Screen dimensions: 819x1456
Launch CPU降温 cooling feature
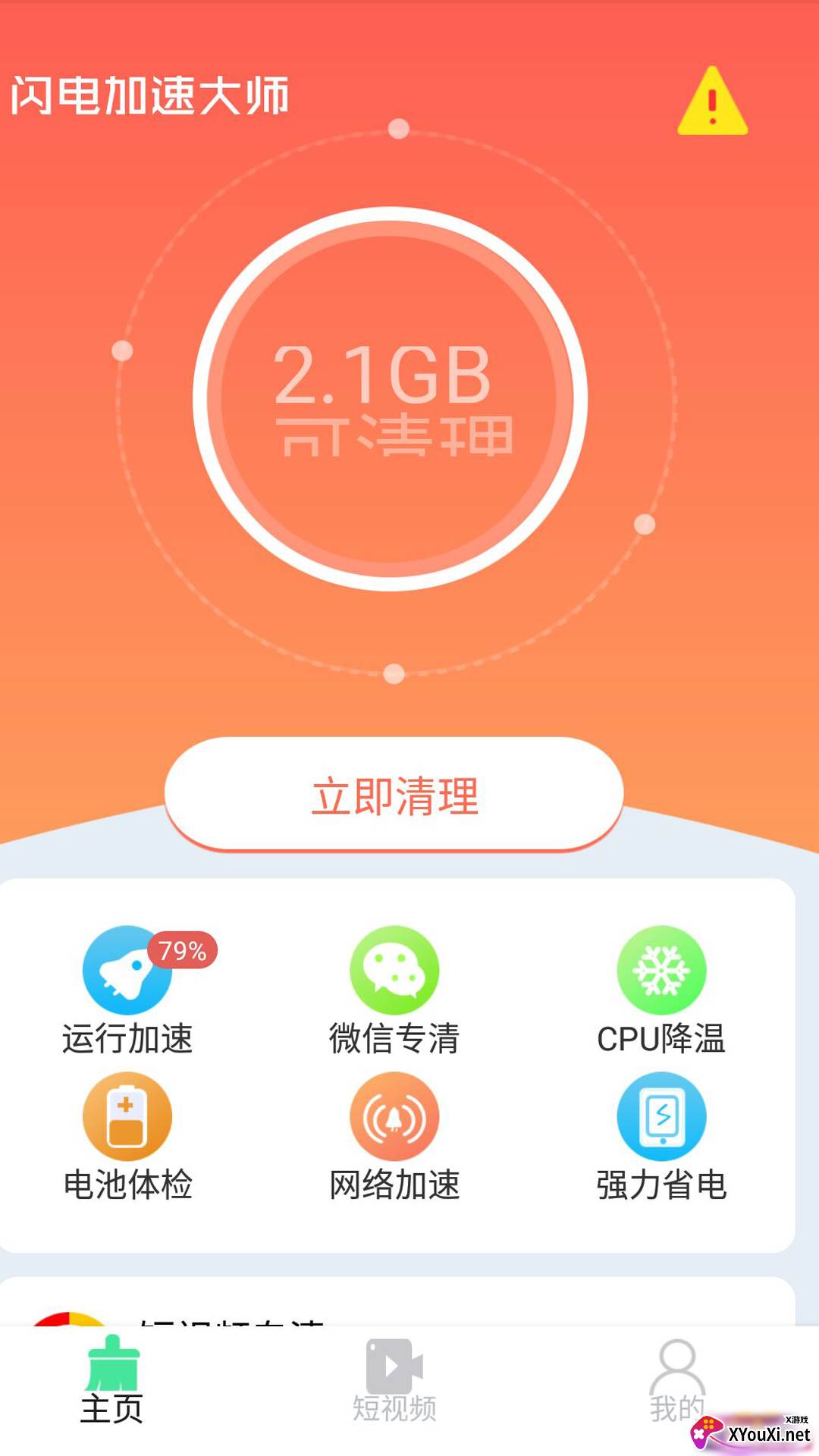[x=661, y=990]
